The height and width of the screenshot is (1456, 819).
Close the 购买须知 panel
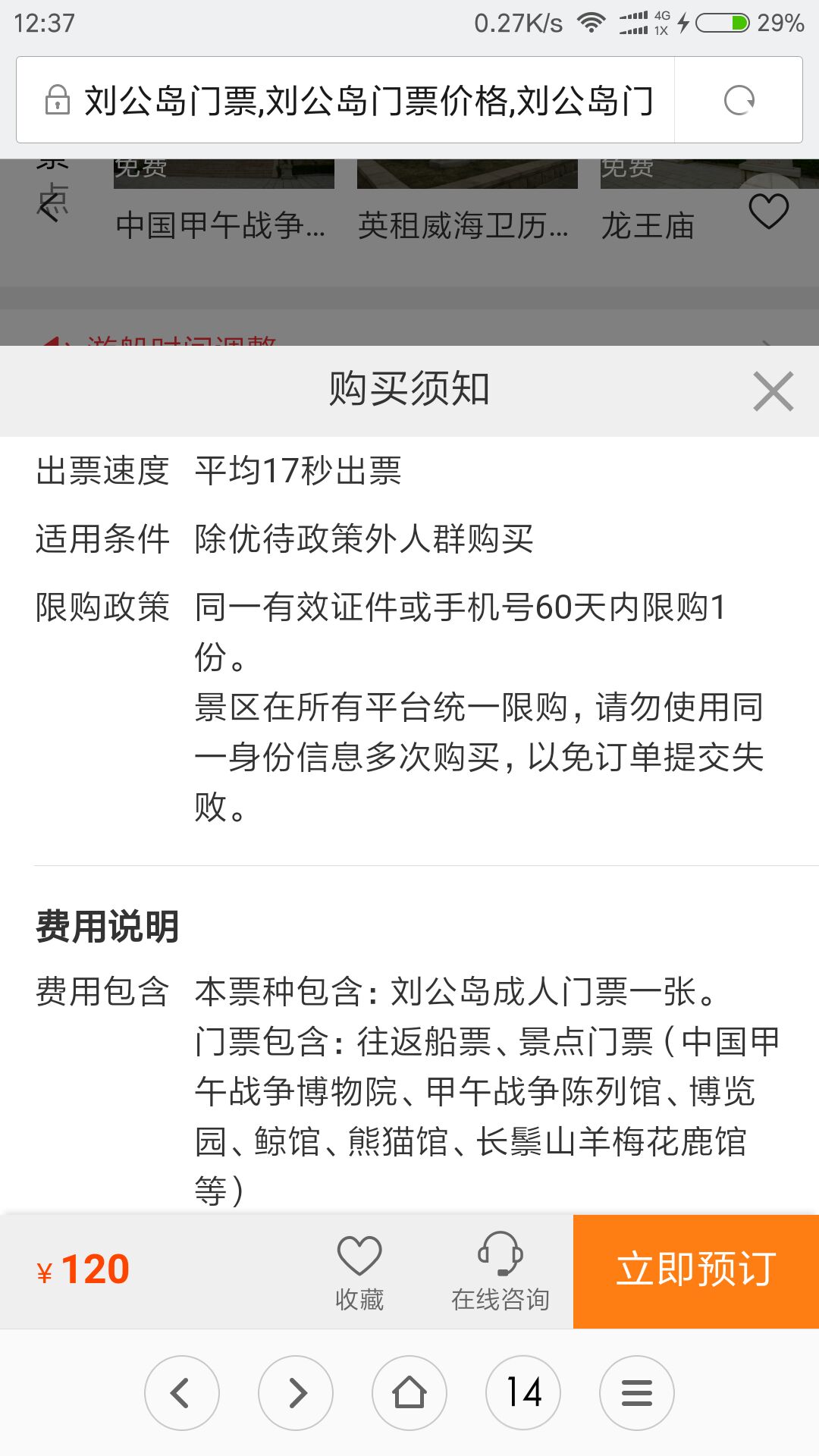(x=773, y=391)
